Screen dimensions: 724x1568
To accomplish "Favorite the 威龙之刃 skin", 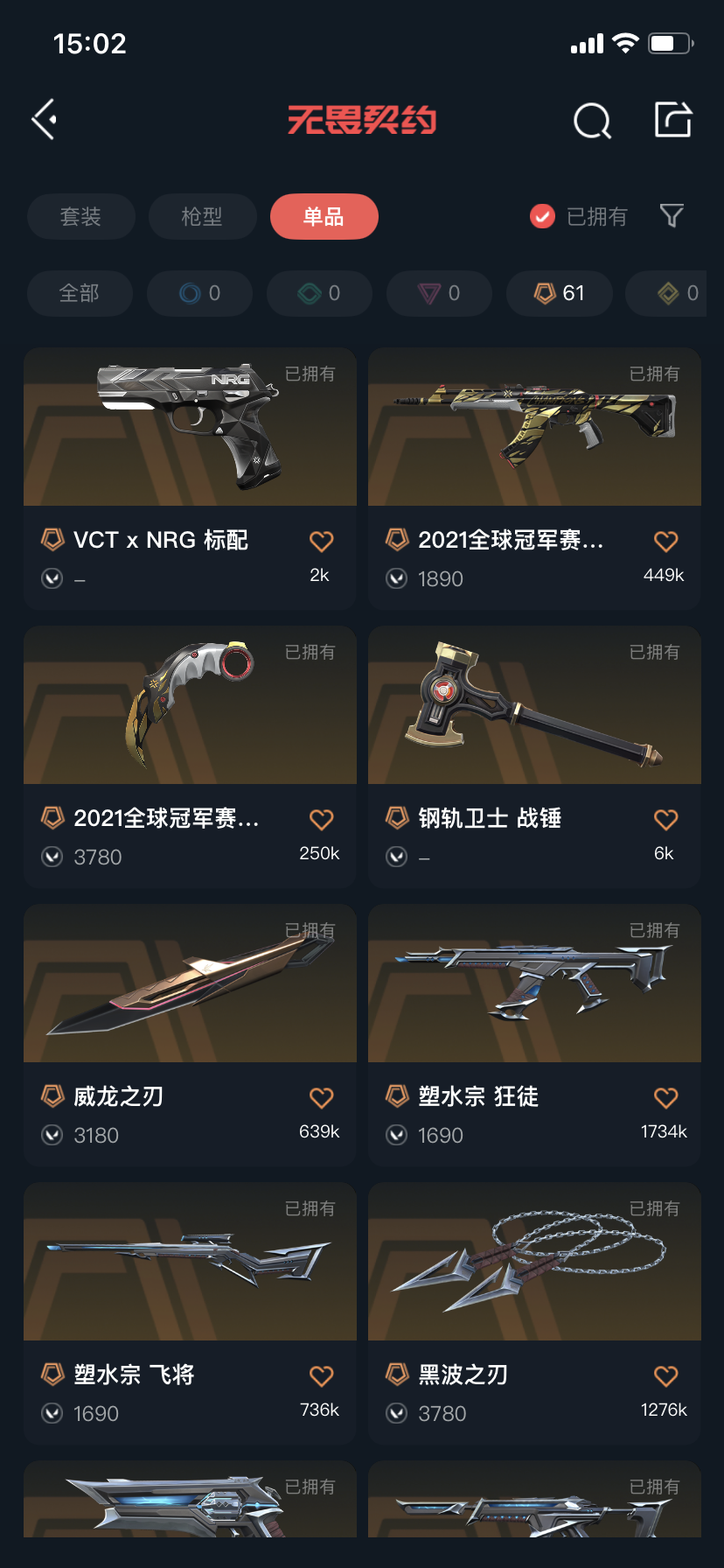I will pyautogui.click(x=321, y=1098).
